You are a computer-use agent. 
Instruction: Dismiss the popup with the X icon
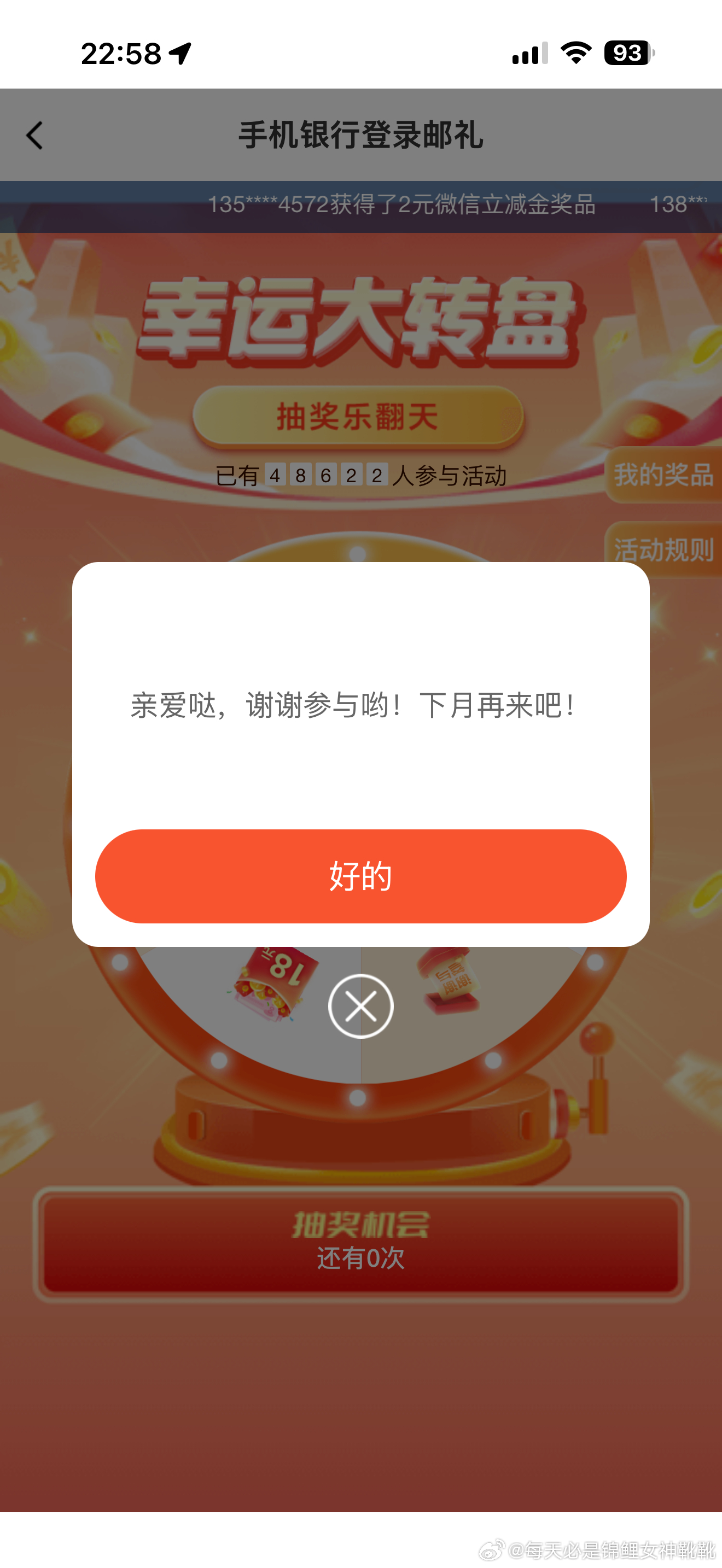[x=360, y=1005]
